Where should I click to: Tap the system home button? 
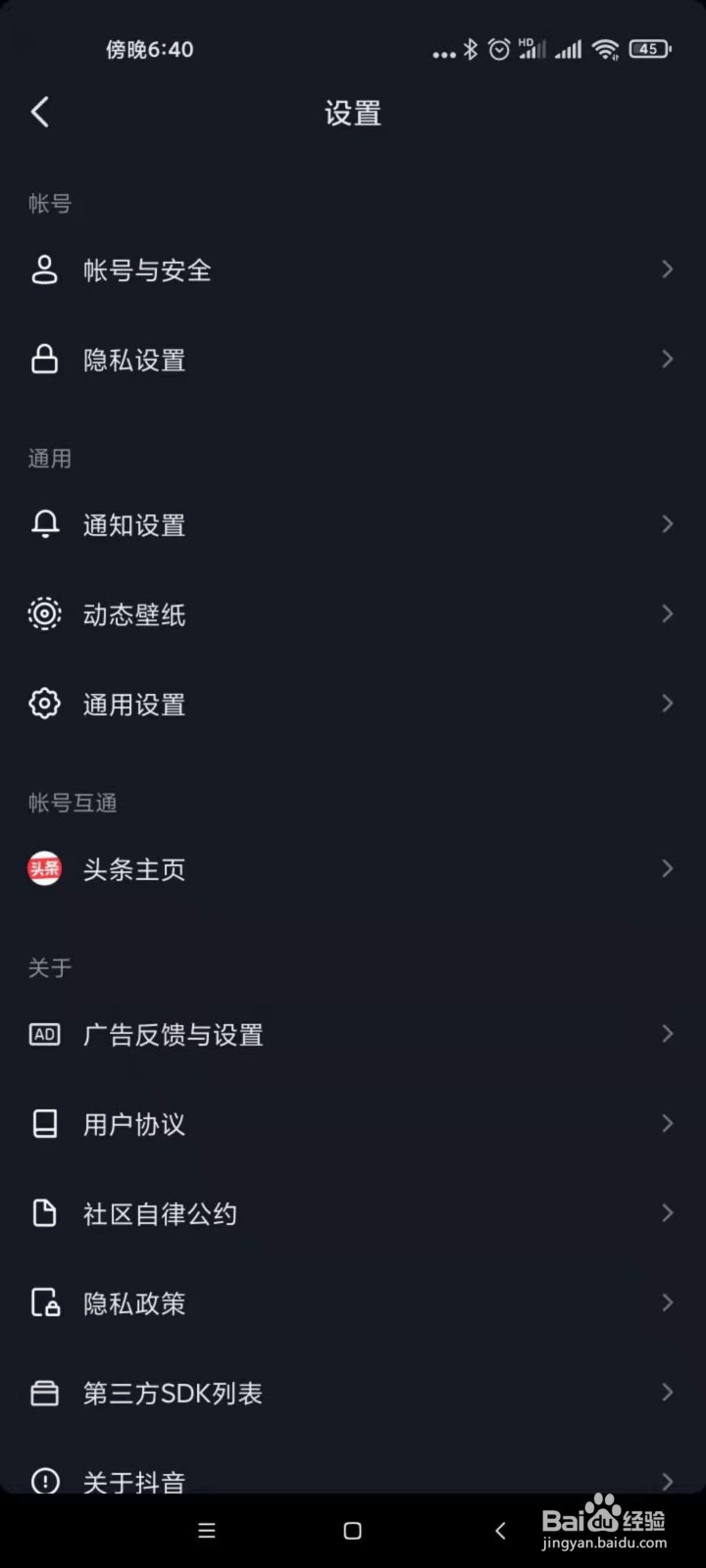point(353,1531)
